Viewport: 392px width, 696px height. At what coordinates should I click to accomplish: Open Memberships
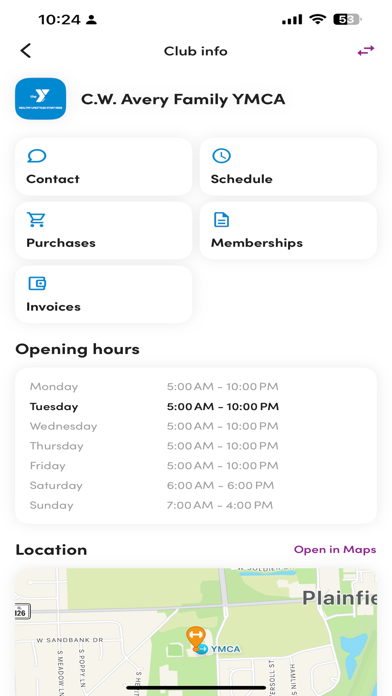point(288,230)
